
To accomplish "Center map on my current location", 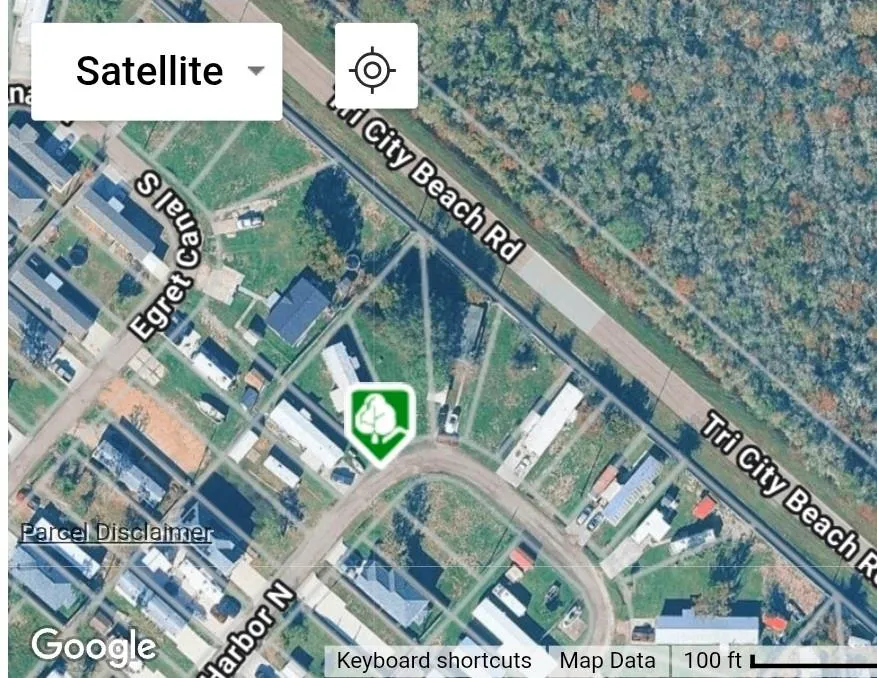I will (373, 70).
